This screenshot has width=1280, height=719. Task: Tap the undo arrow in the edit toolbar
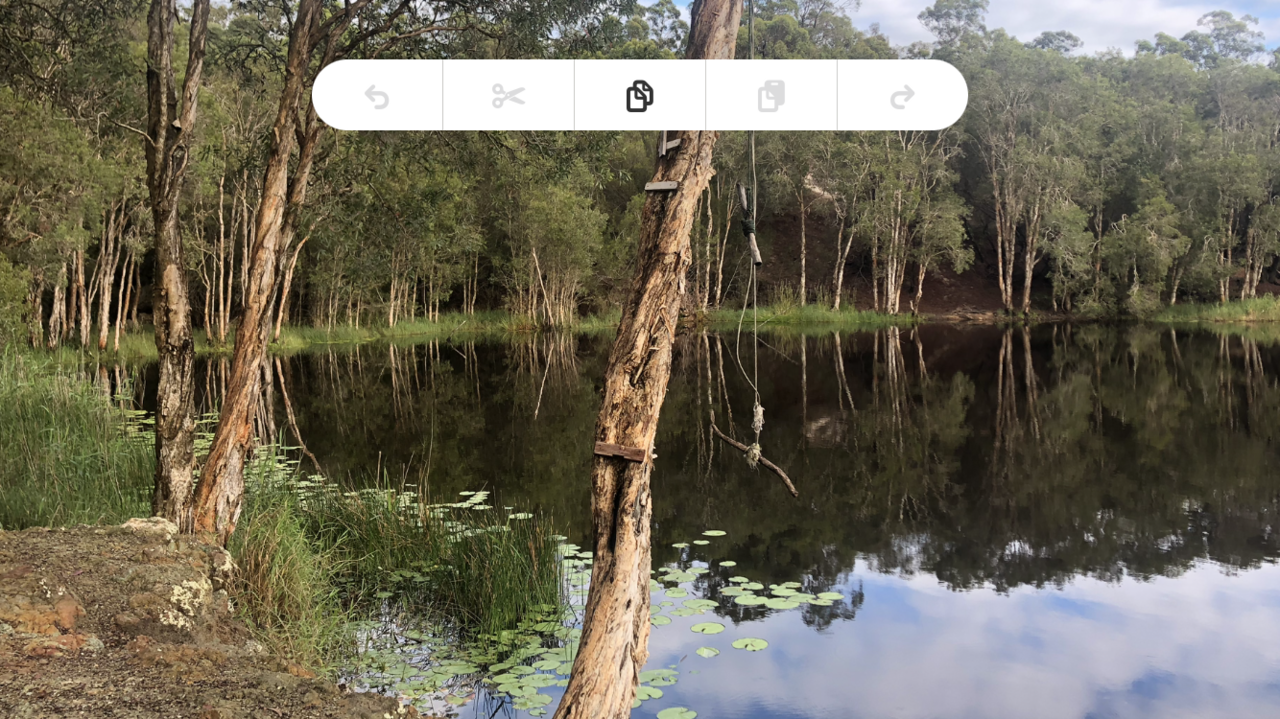[377, 96]
